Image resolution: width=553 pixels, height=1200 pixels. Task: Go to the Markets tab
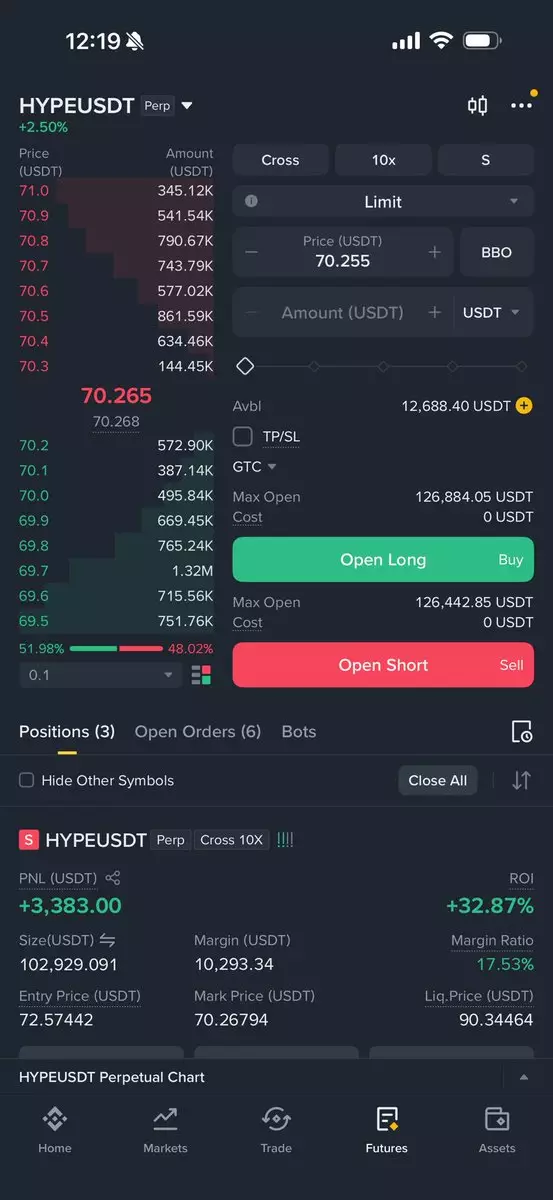point(165,1130)
